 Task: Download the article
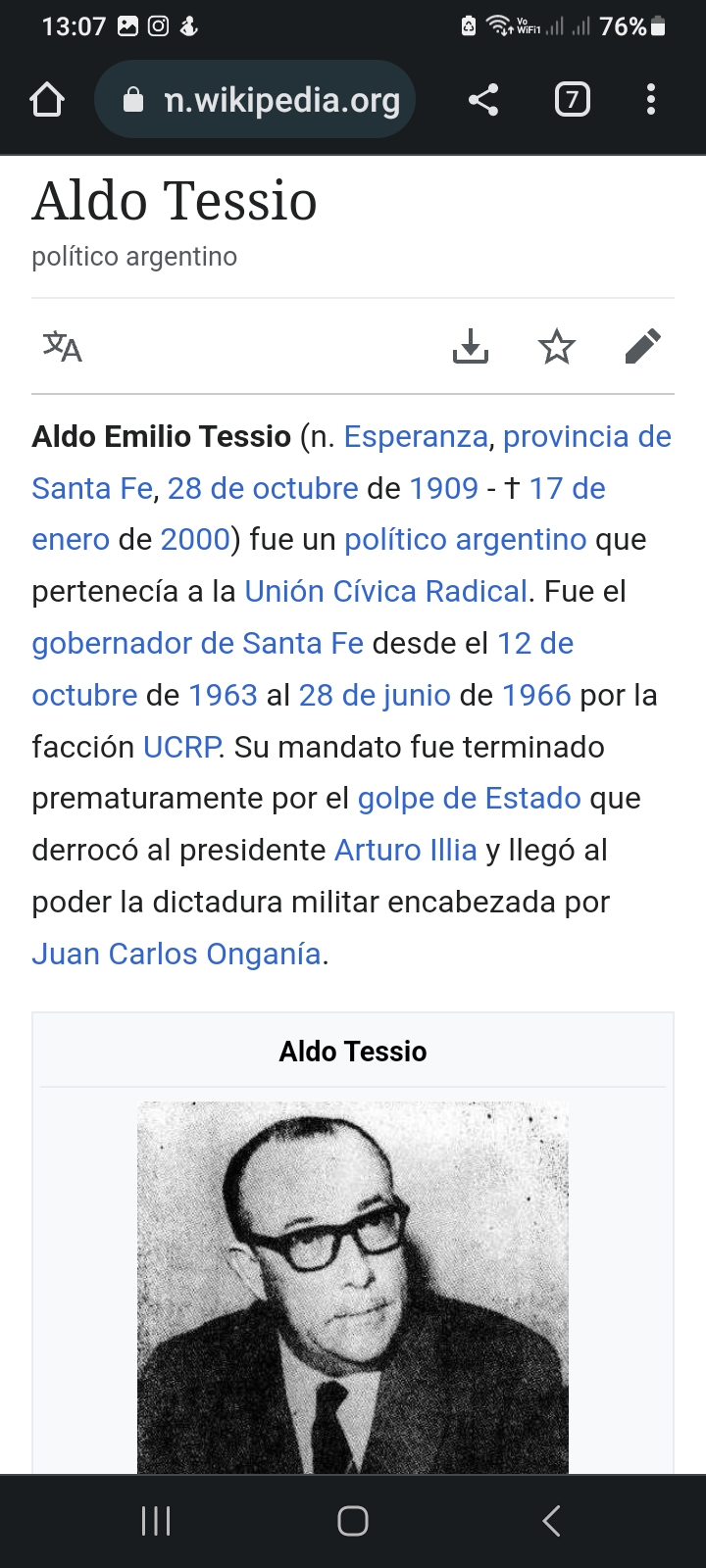471,347
